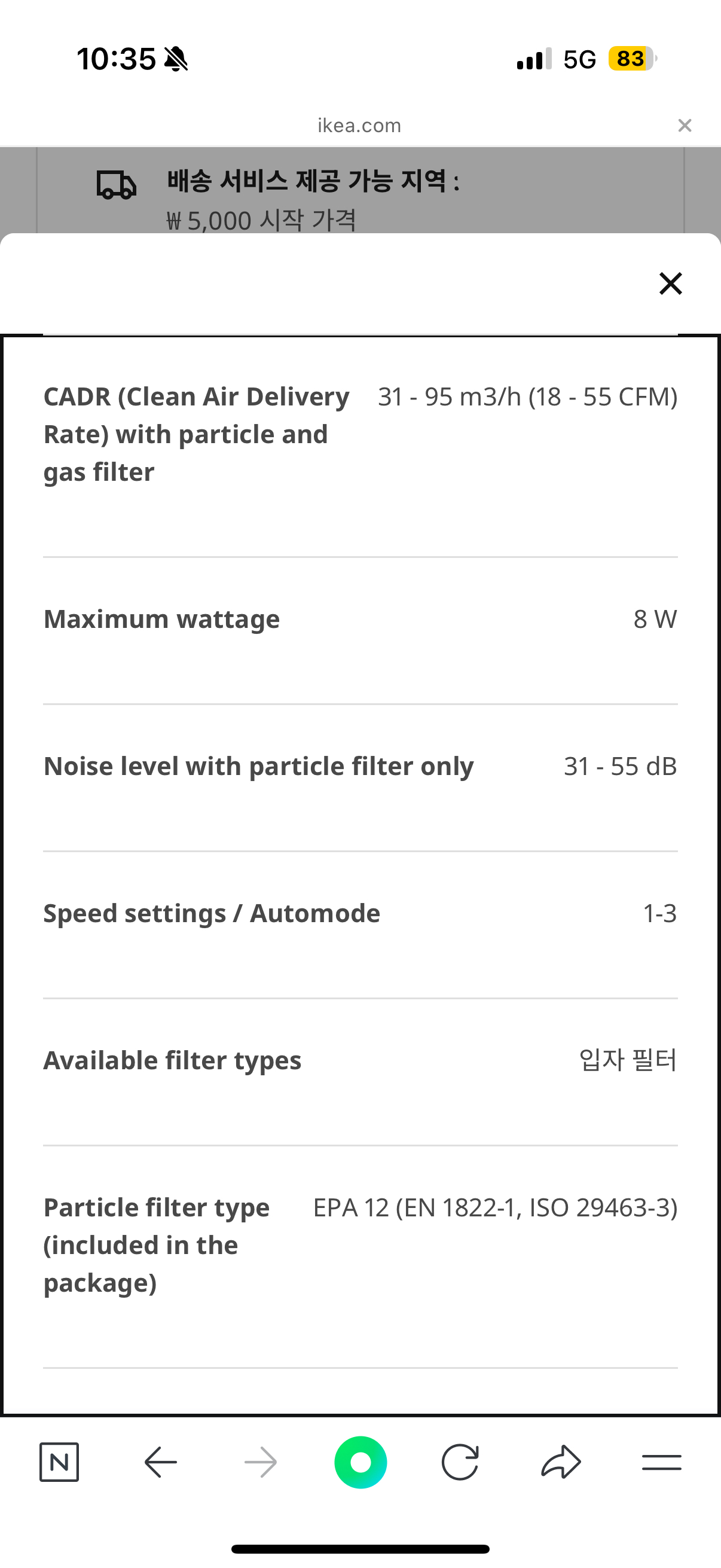Dismiss the ikea.com in-app browser
The height and width of the screenshot is (1568, 721).
point(685,126)
